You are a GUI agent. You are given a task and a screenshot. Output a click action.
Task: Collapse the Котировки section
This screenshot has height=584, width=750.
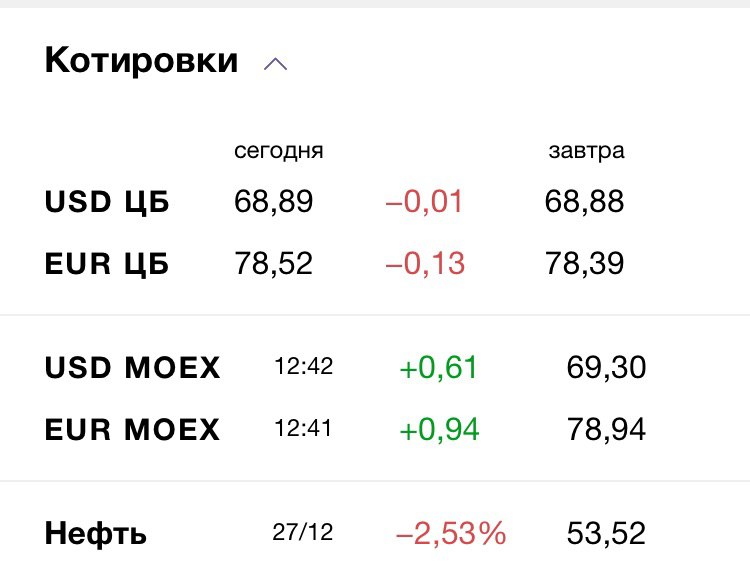275,64
